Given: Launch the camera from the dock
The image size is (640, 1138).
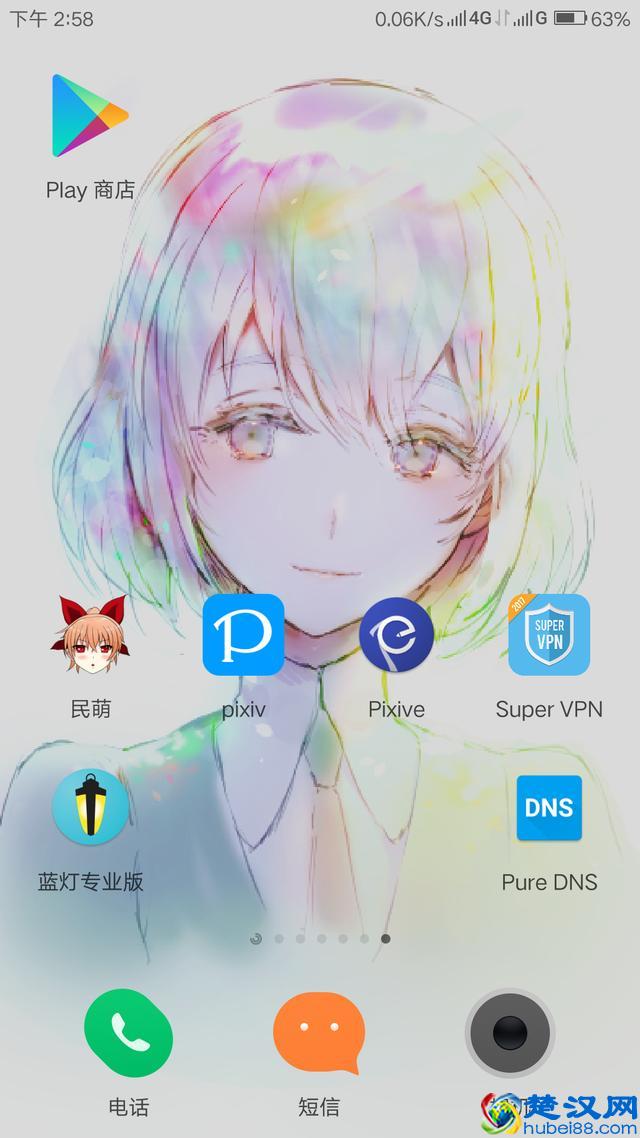Looking at the screenshot, I should point(510,1033).
